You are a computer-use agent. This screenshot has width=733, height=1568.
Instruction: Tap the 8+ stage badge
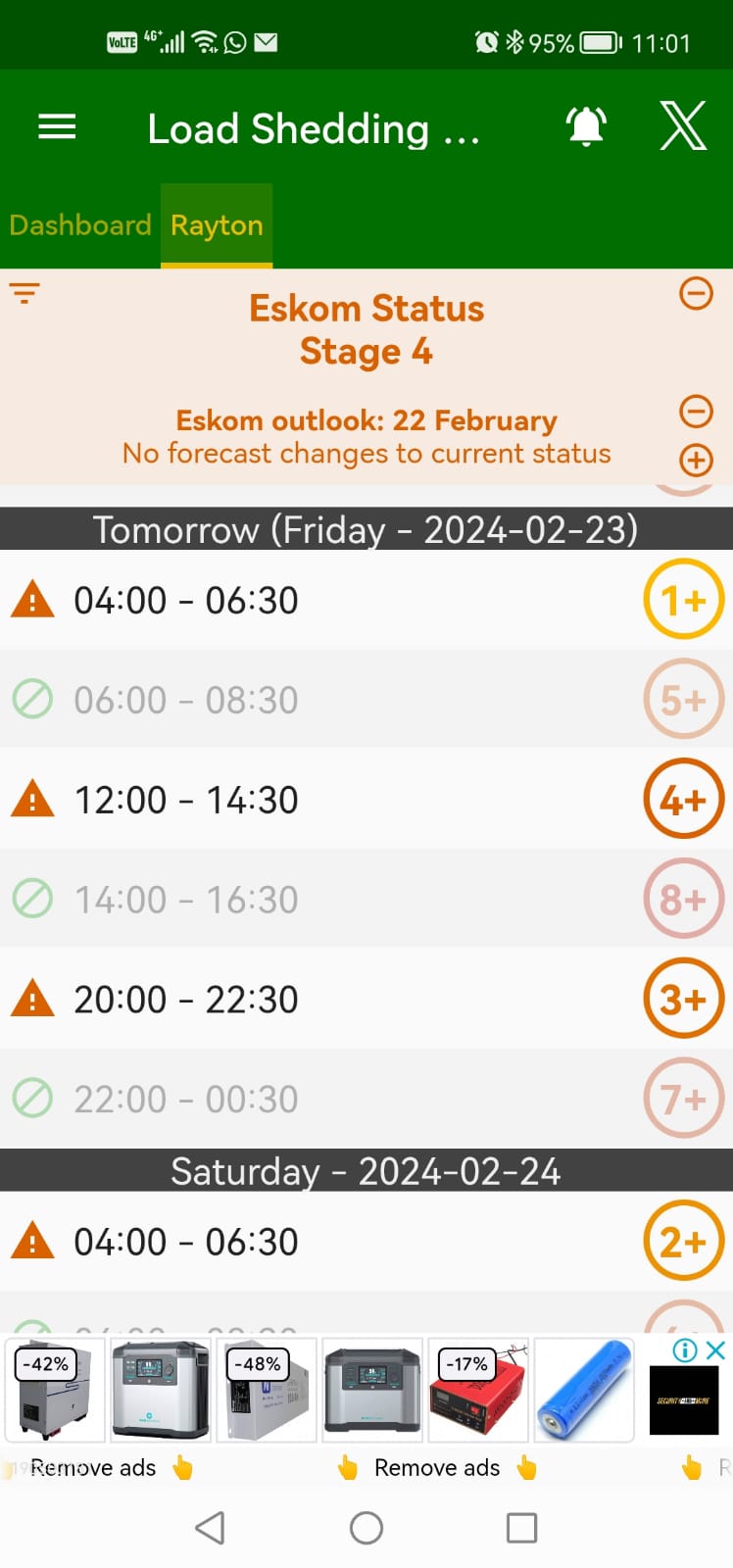click(683, 900)
